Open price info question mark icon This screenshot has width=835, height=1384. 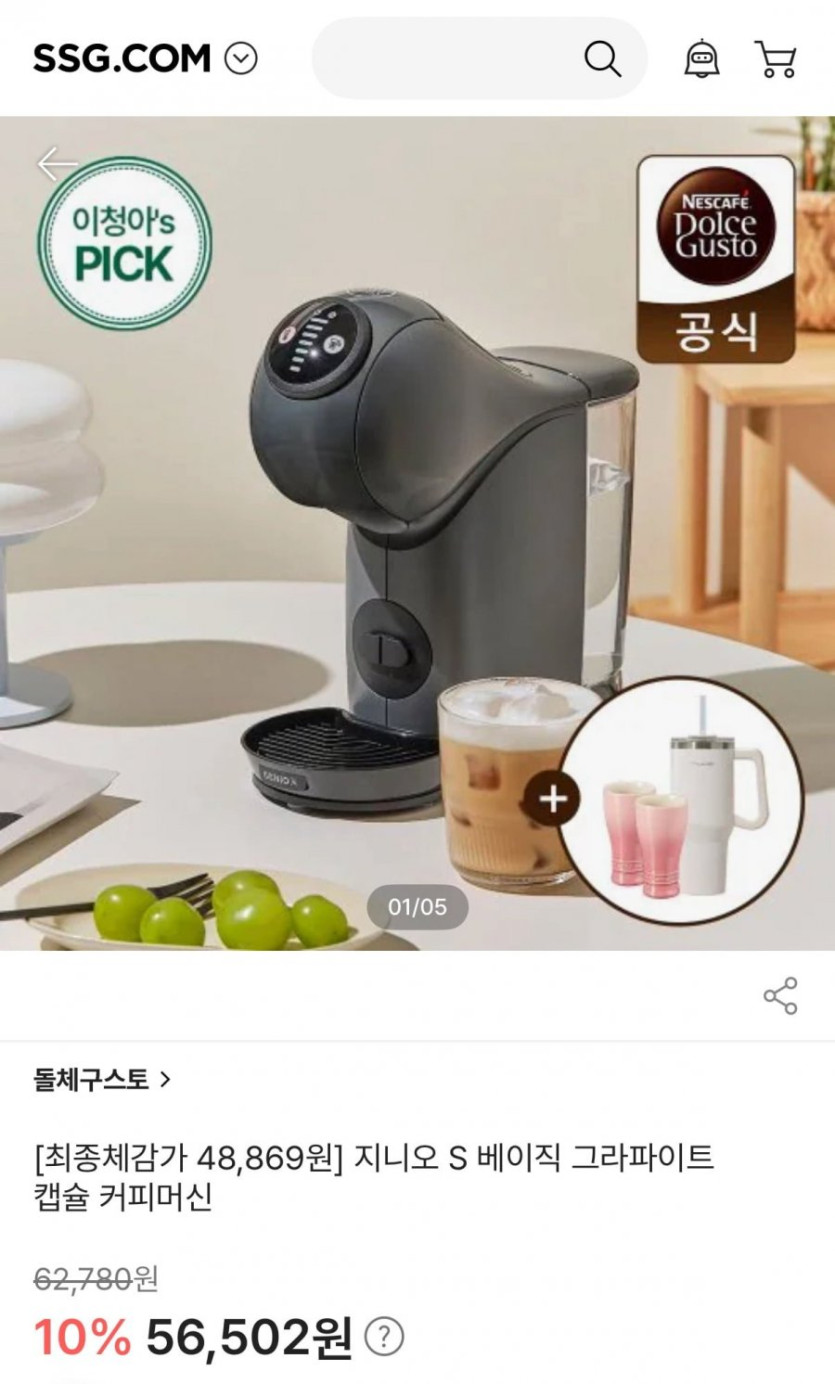point(384,1336)
